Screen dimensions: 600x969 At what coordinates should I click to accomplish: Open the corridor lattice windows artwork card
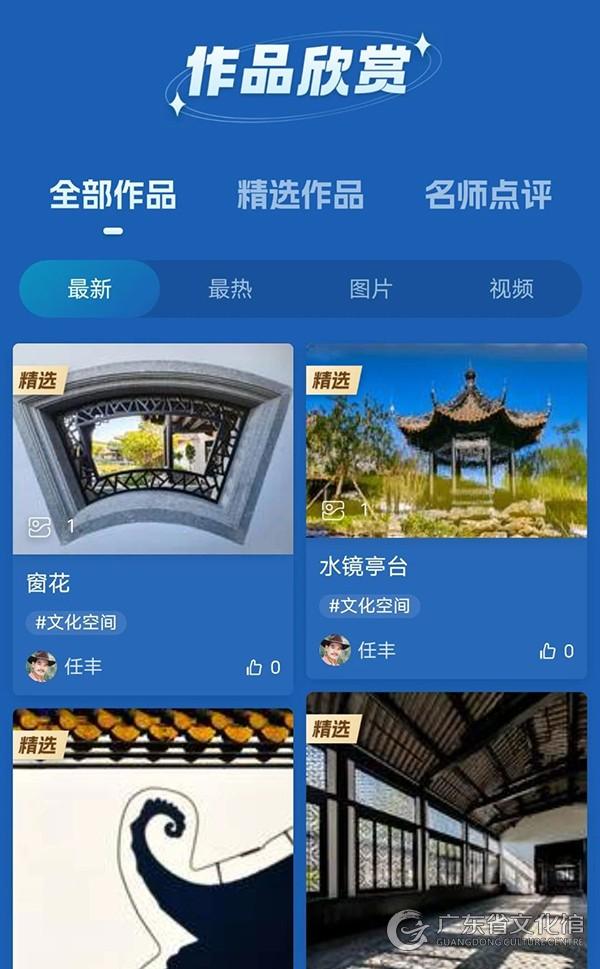446,830
